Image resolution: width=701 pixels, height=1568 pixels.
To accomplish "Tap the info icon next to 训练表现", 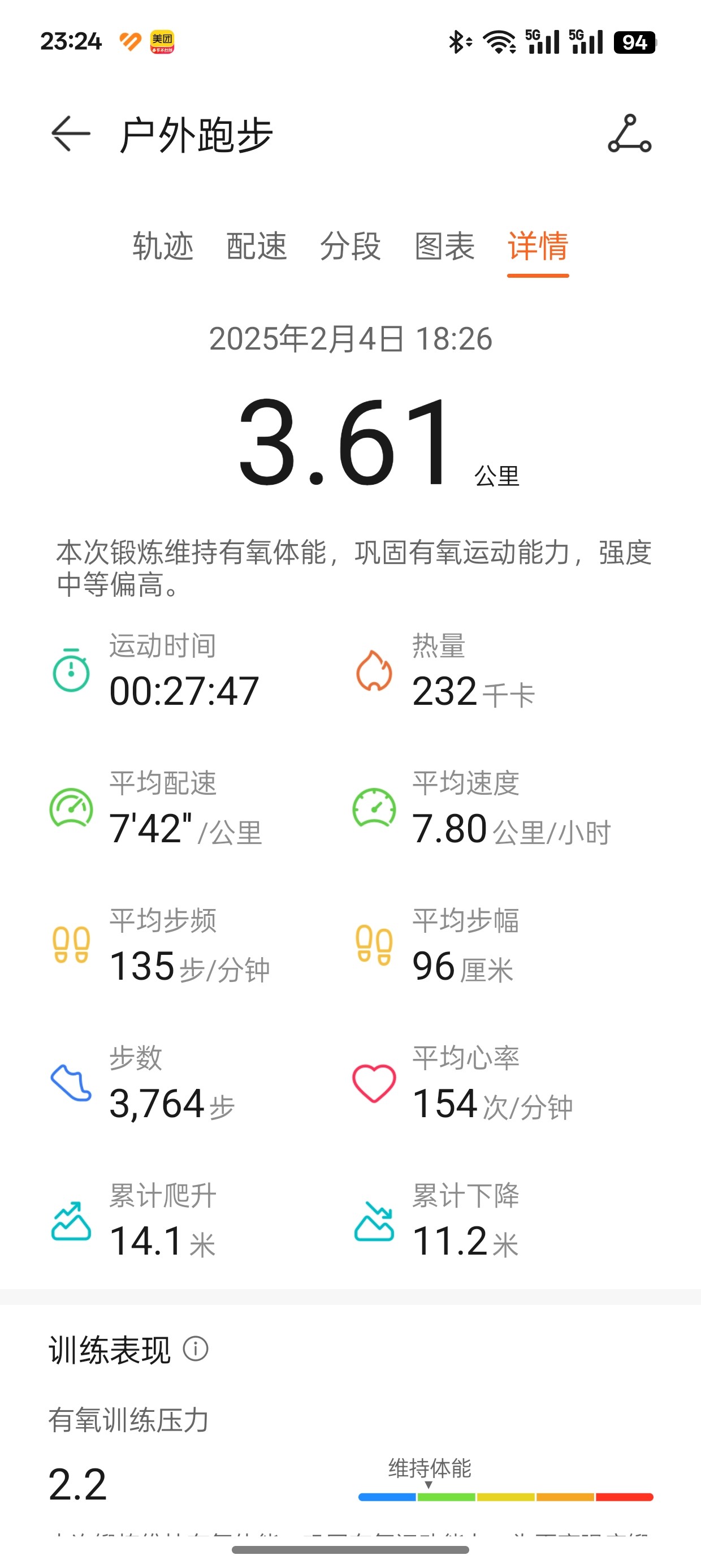I will 196,1349.
